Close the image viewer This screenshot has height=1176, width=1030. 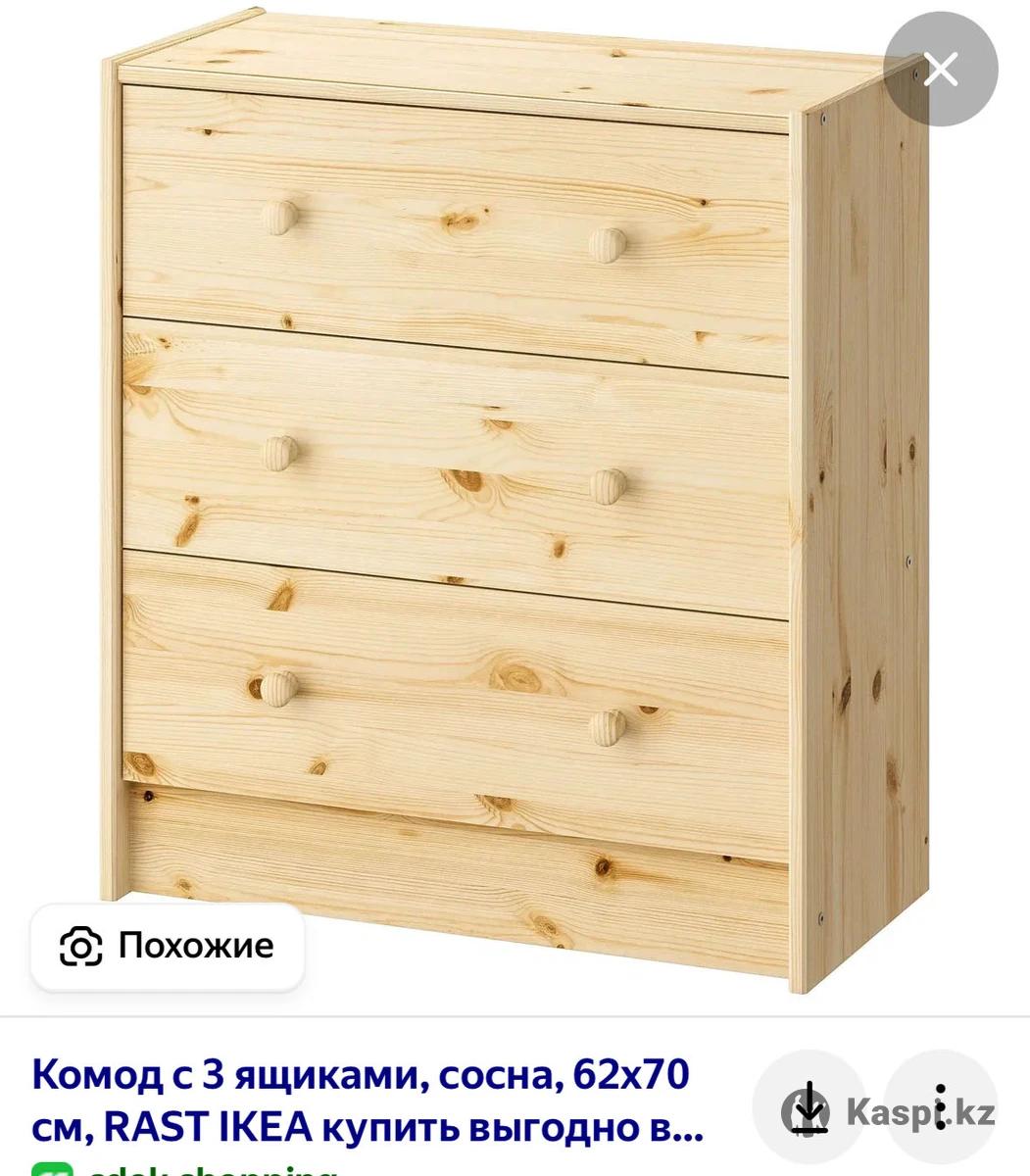tap(940, 70)
